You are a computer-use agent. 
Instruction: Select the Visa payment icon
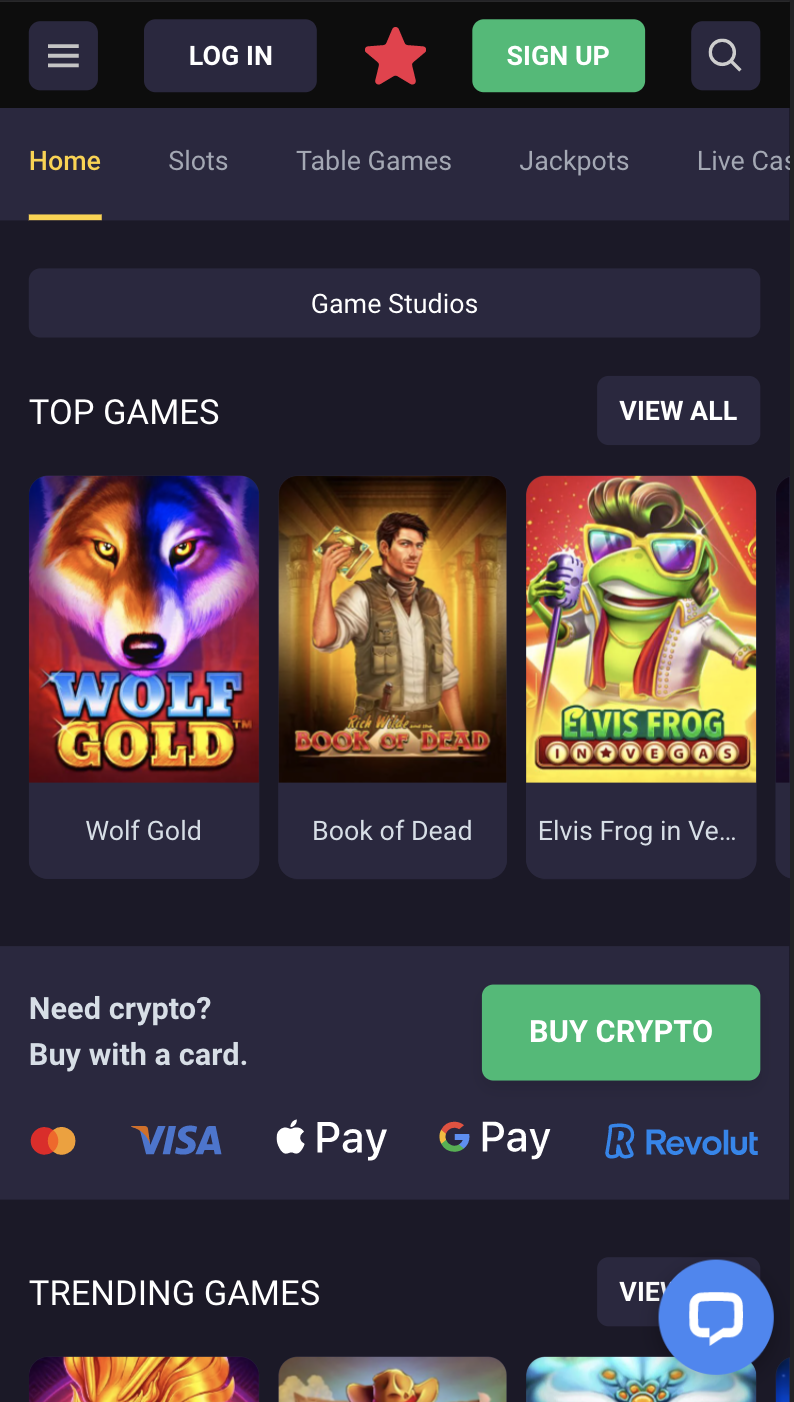176,1140
